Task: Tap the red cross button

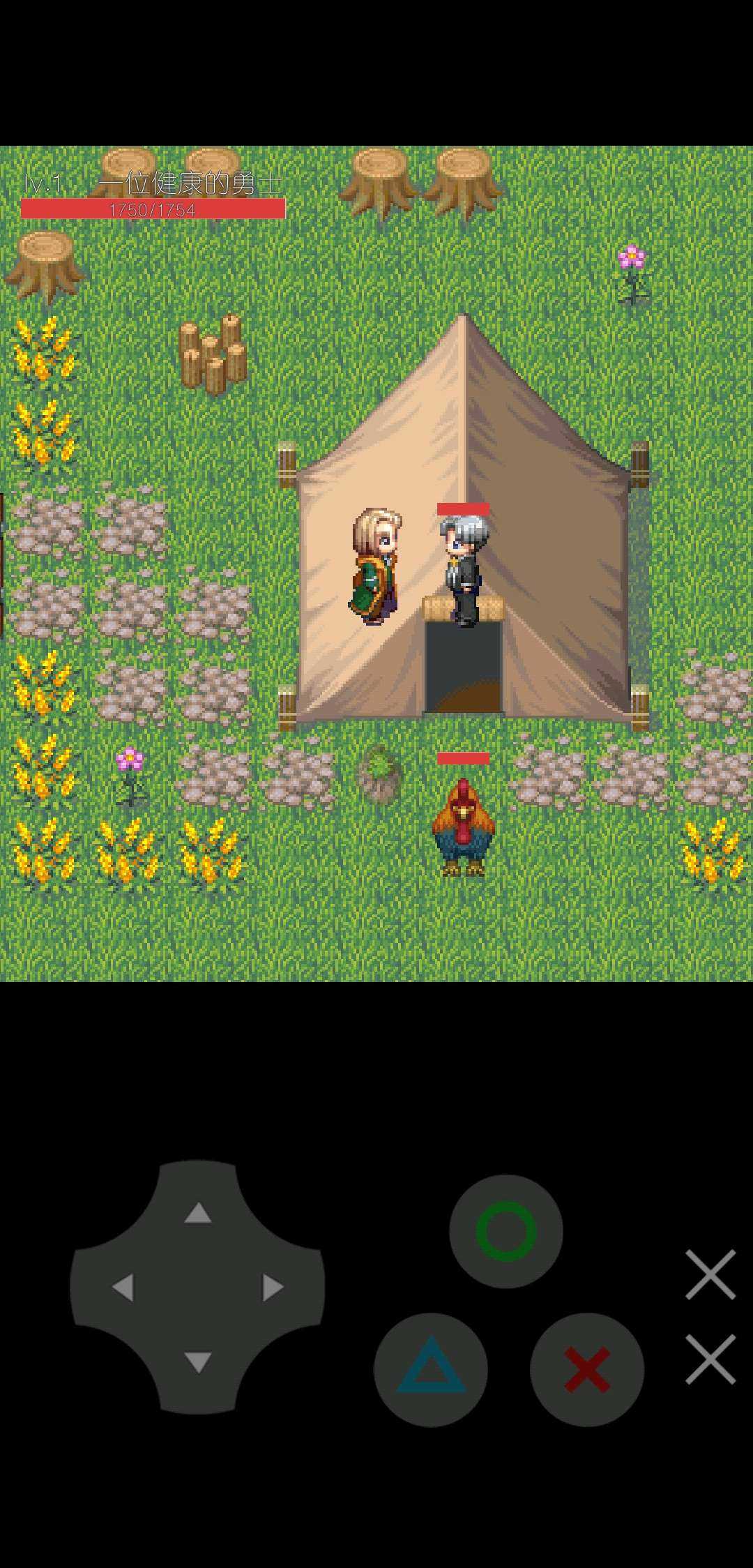Action: pos(587,1370)
